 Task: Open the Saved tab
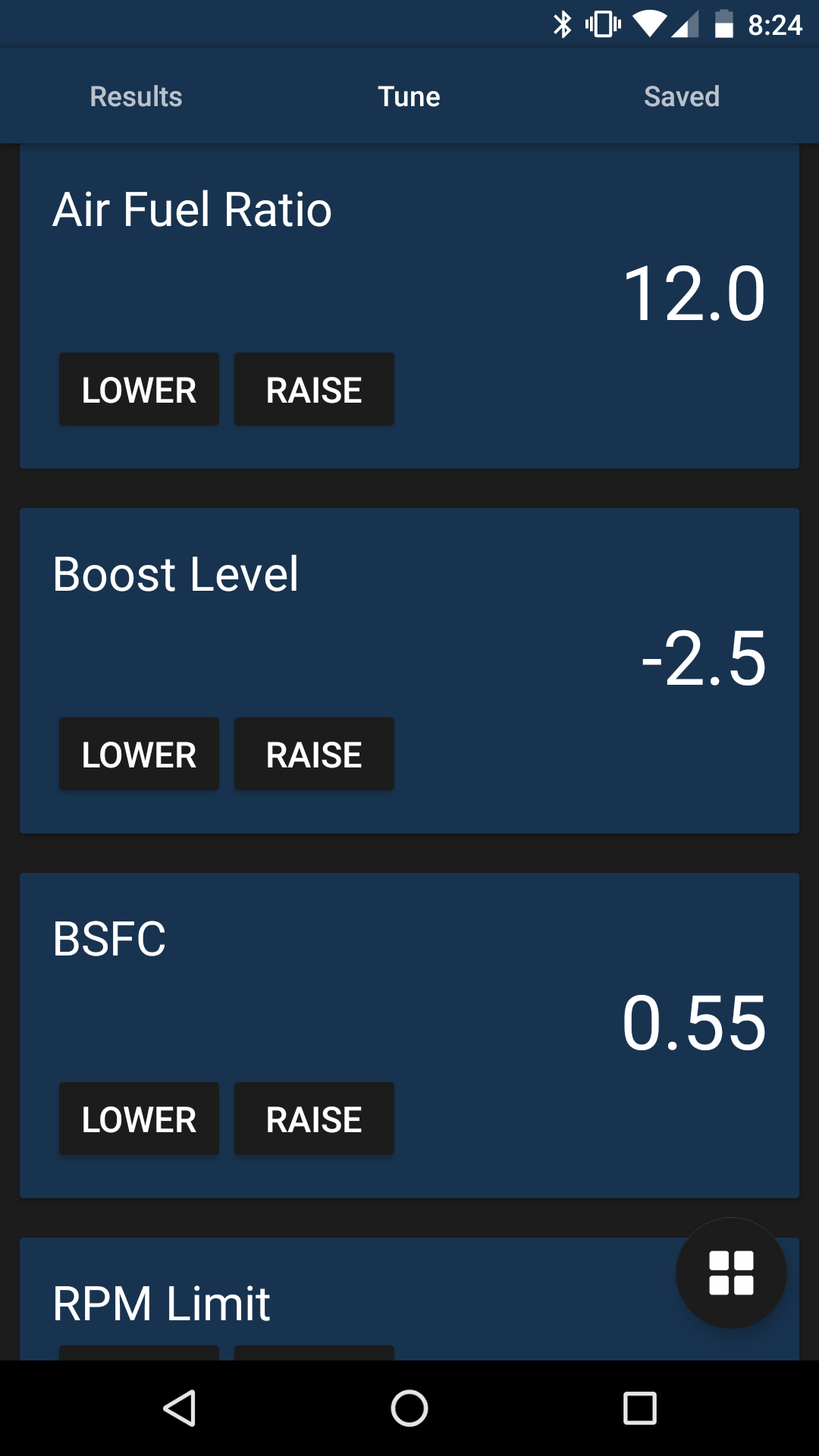[x=681, y=96]
